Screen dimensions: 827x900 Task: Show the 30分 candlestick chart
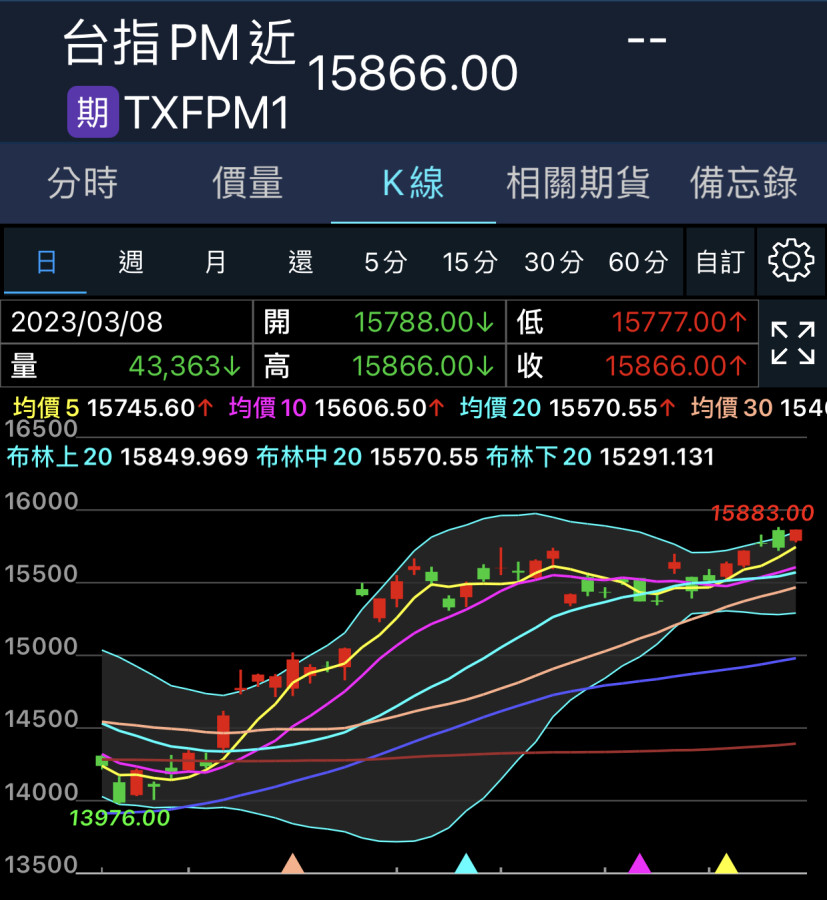click(x=554, y=262)
